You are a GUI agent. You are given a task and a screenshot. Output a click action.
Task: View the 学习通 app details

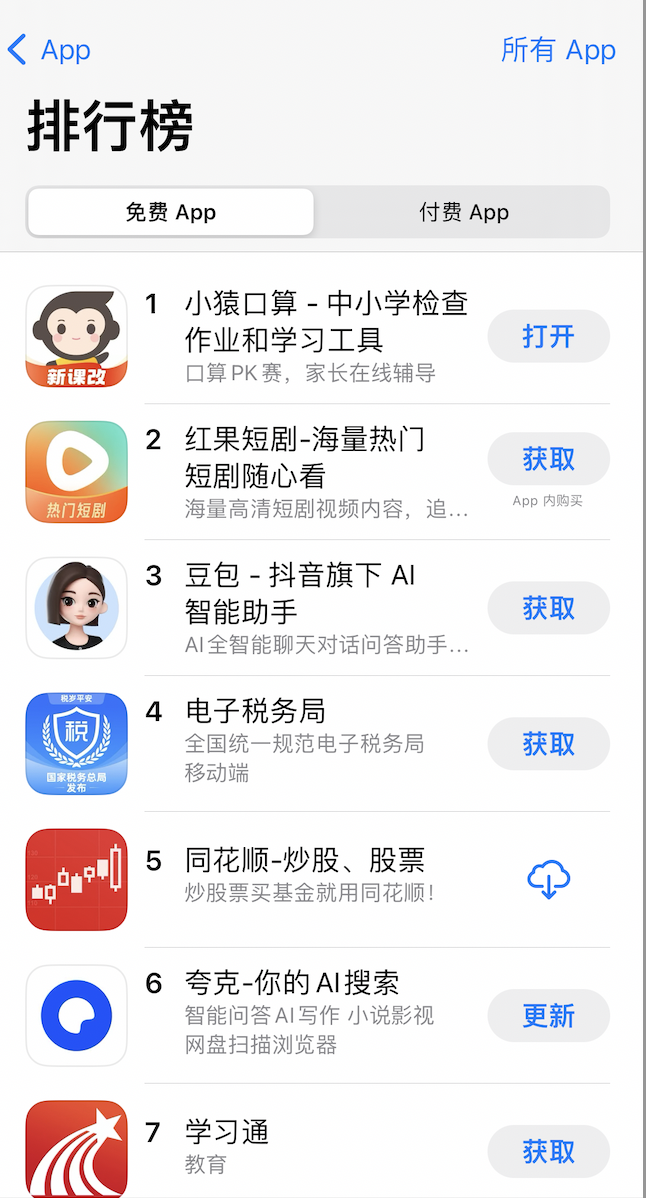(227, 1133)
